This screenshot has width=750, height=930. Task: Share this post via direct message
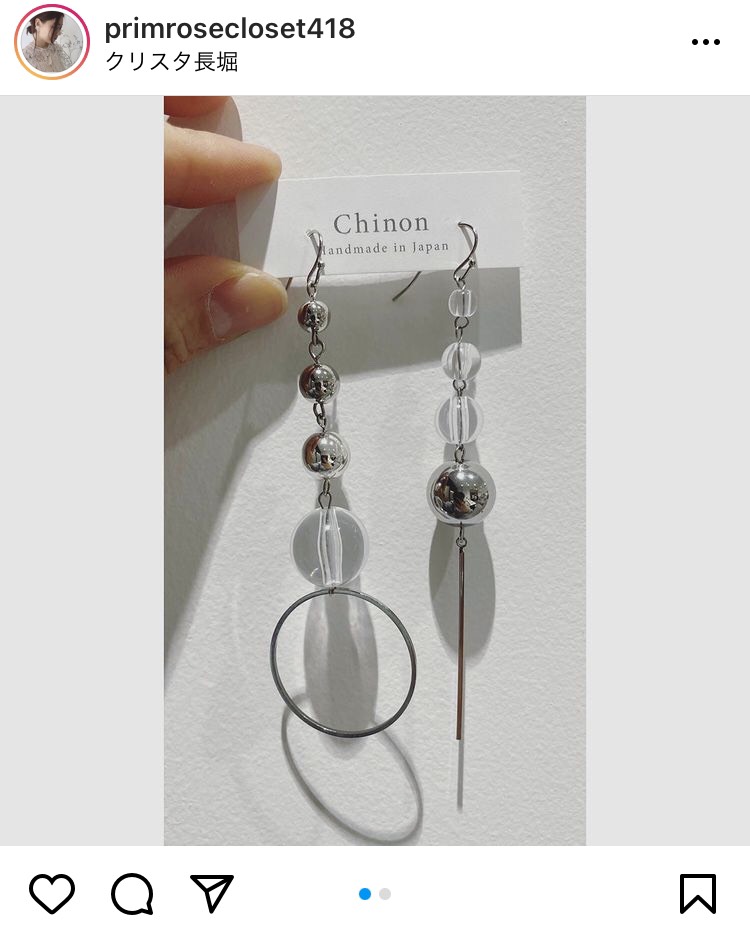coord(212,892)
